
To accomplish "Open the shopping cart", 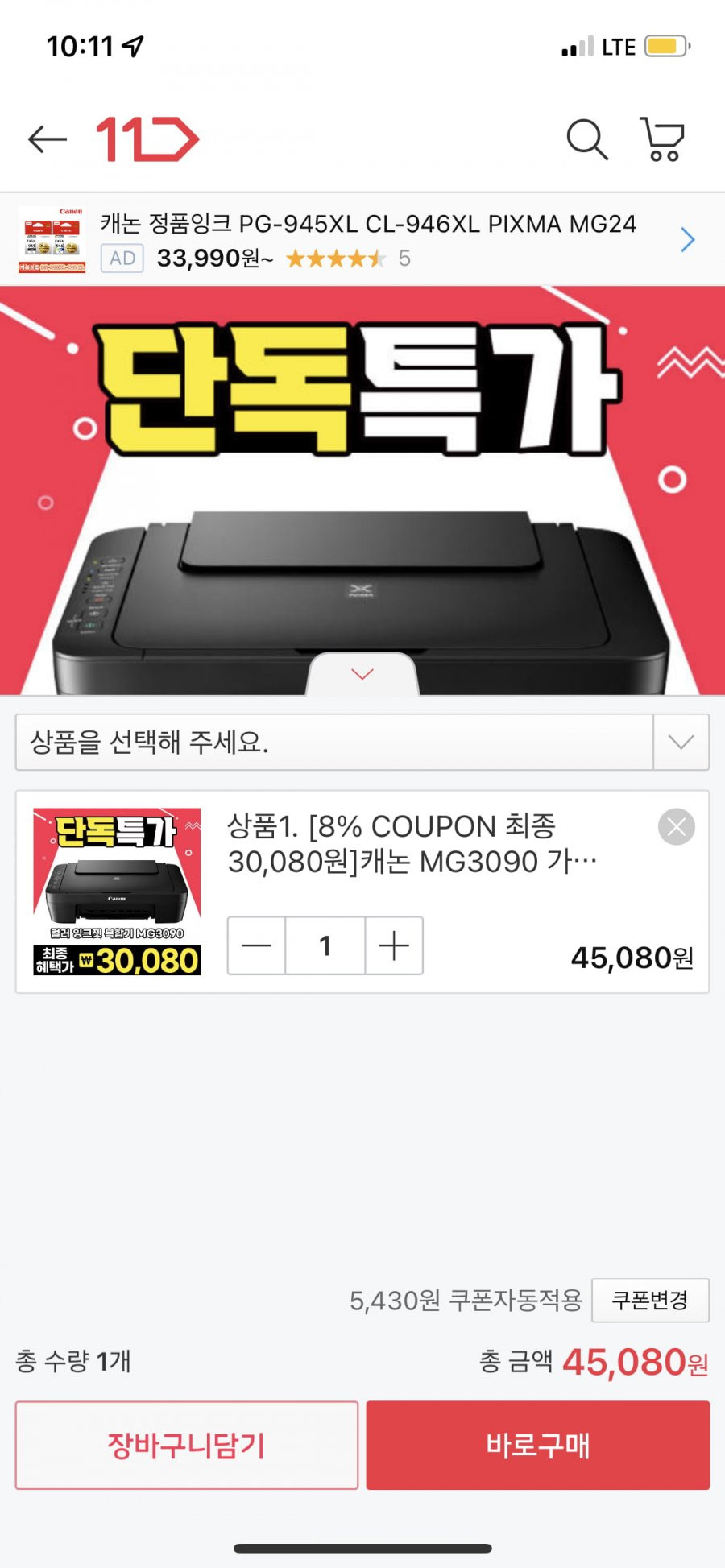I will (x=662, y=139).
